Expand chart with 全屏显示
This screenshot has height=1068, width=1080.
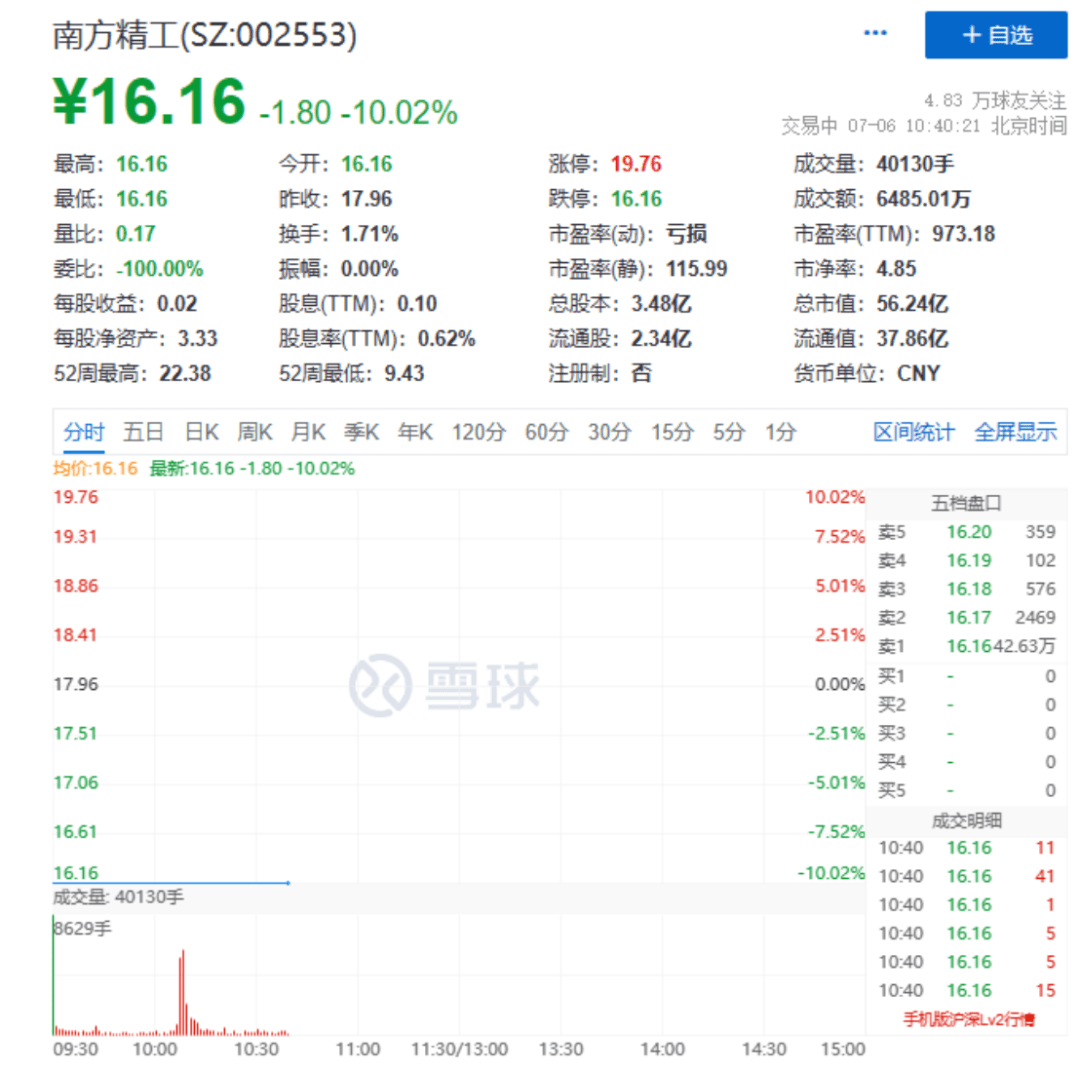(x=1015, y=433)
